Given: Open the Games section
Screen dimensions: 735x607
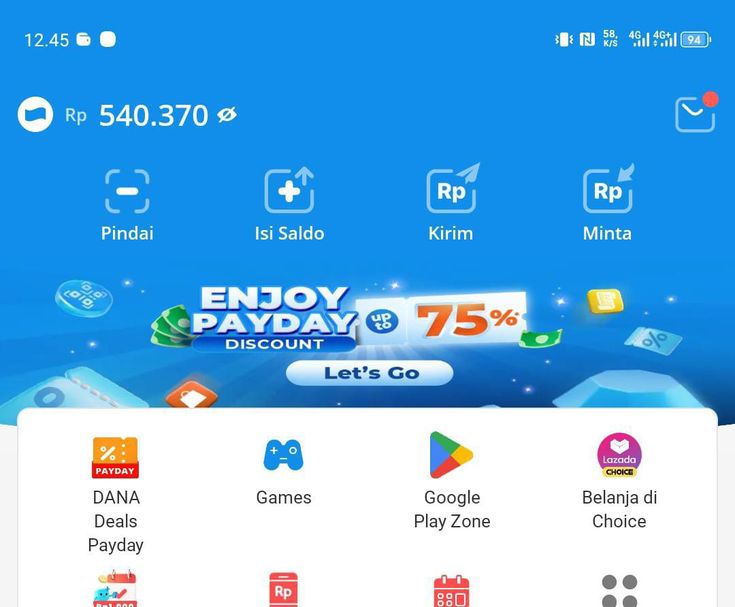Looking at the screenshot, I should 283,470.
